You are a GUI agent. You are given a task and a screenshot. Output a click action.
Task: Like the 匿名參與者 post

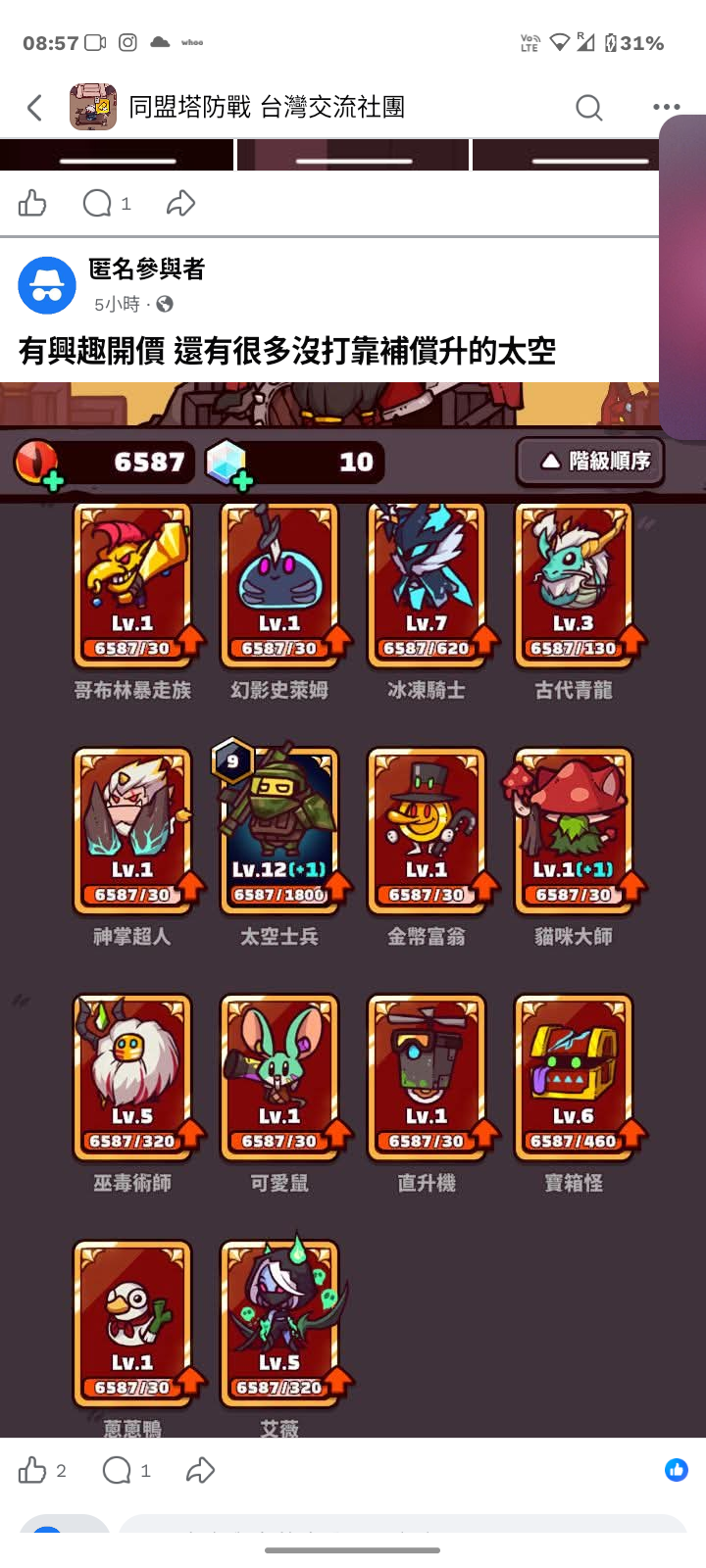pos(42,1470)
